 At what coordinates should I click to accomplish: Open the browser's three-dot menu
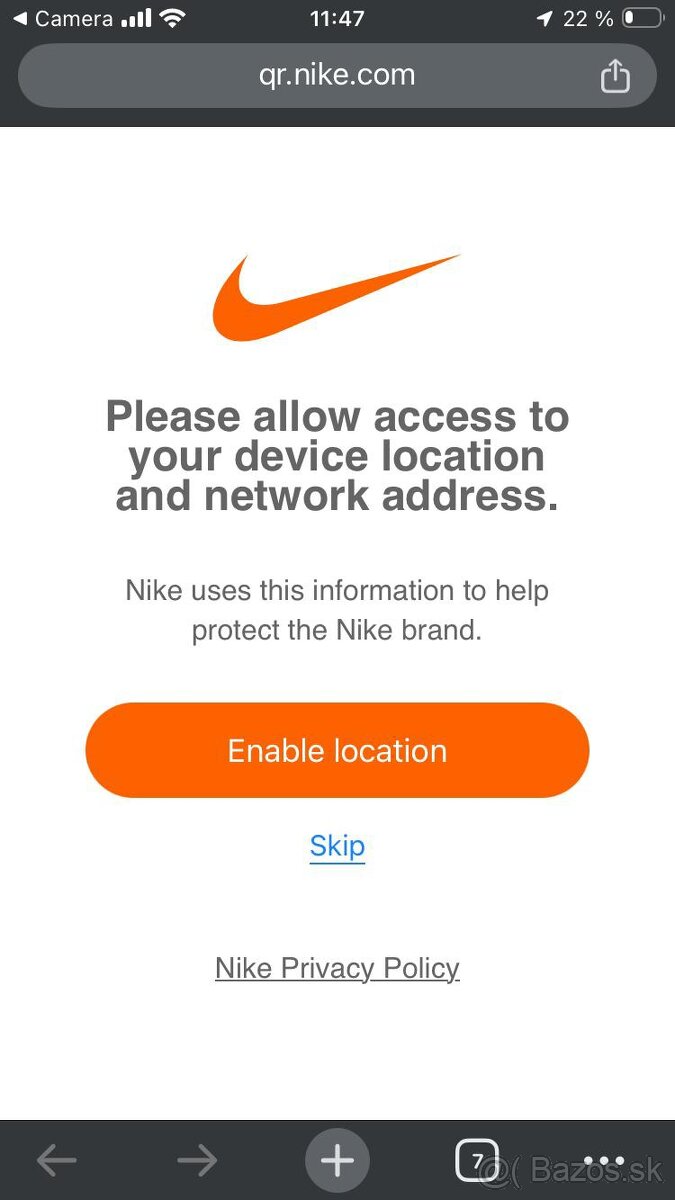[x=603, y=1160]
